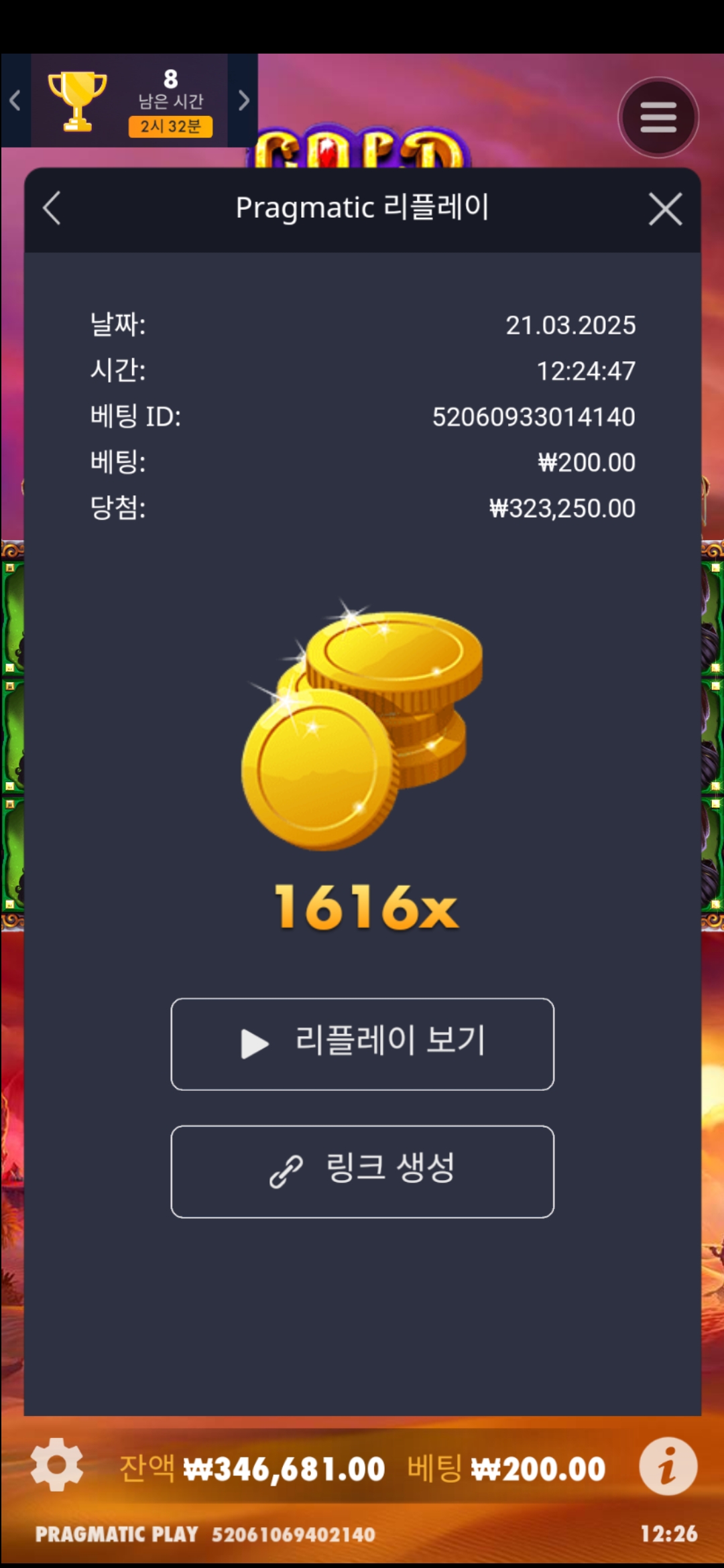Tap 리플레이 보기 to watch the replay
This screenshot has width=724, height=1568.
[362, 1043]
